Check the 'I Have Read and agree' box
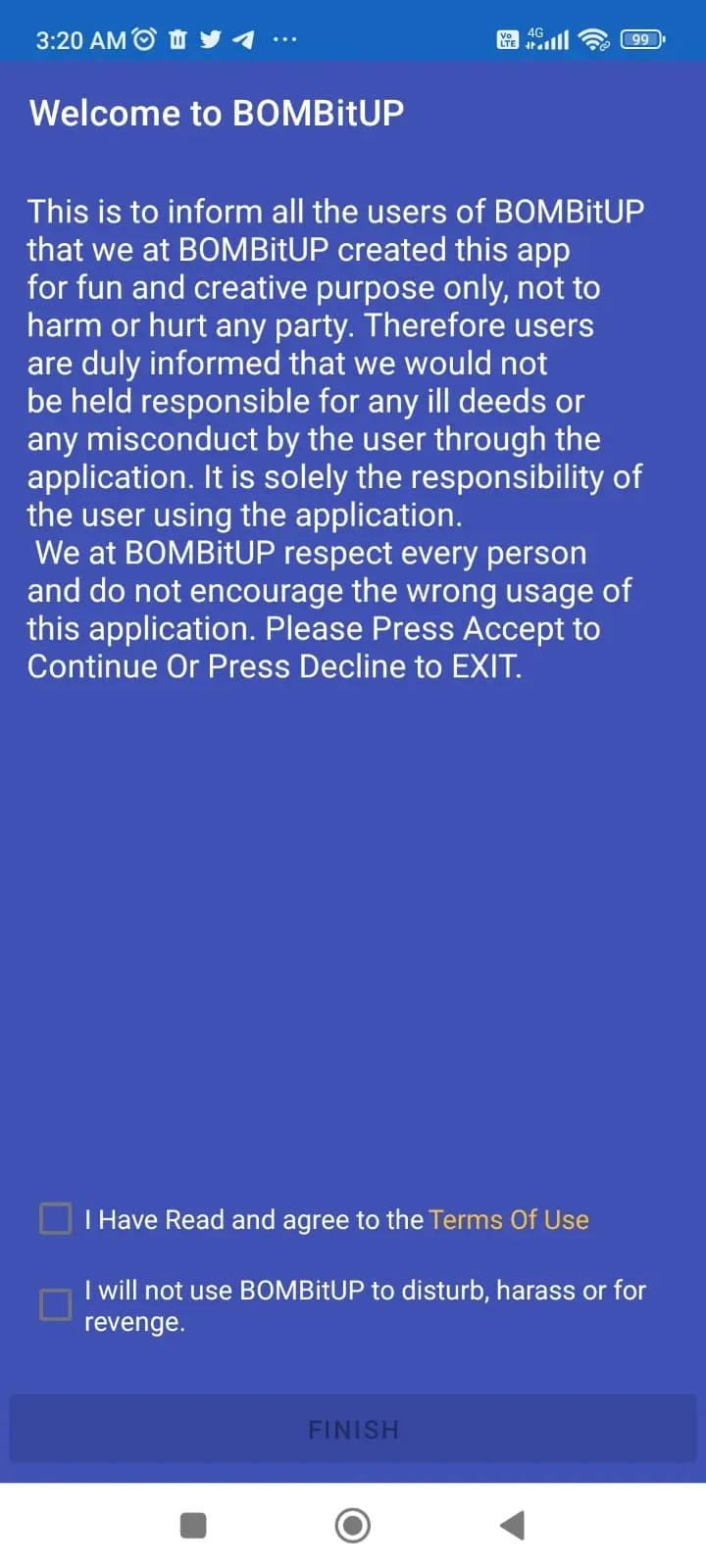Viewport: 706px width, 1568px height. [x=55, y=1219]
